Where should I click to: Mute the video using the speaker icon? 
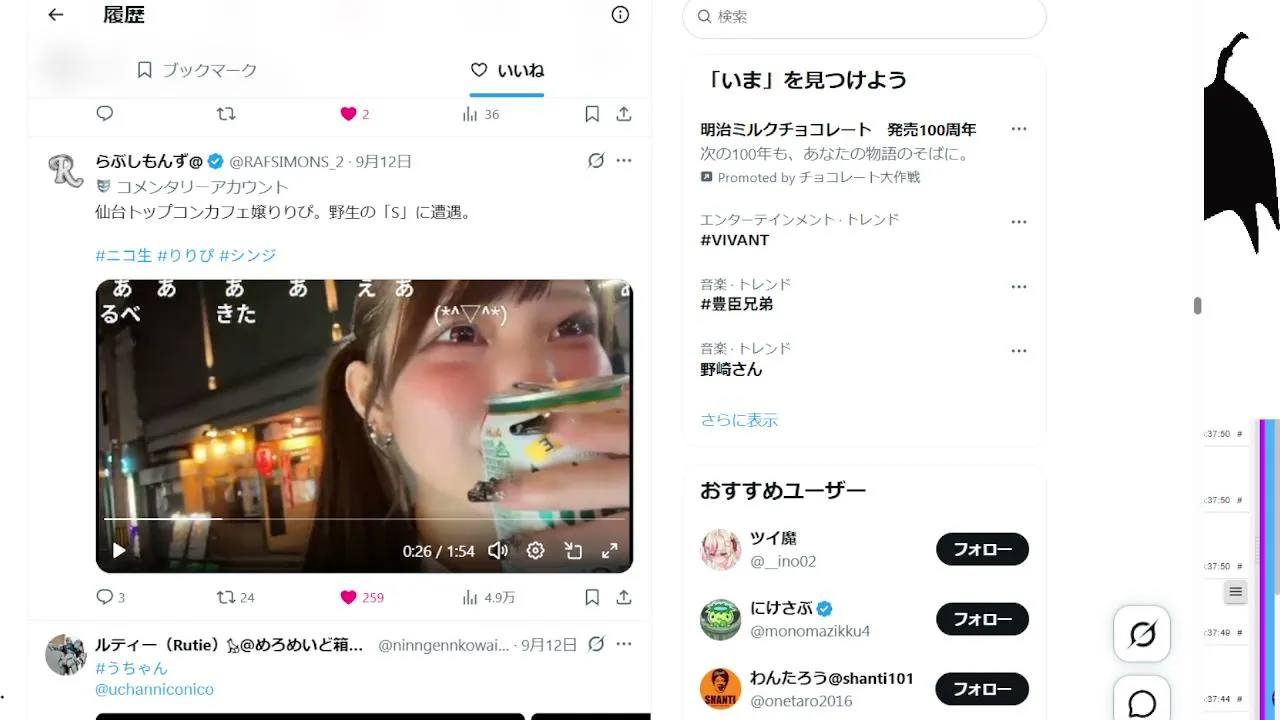[498, 550]
